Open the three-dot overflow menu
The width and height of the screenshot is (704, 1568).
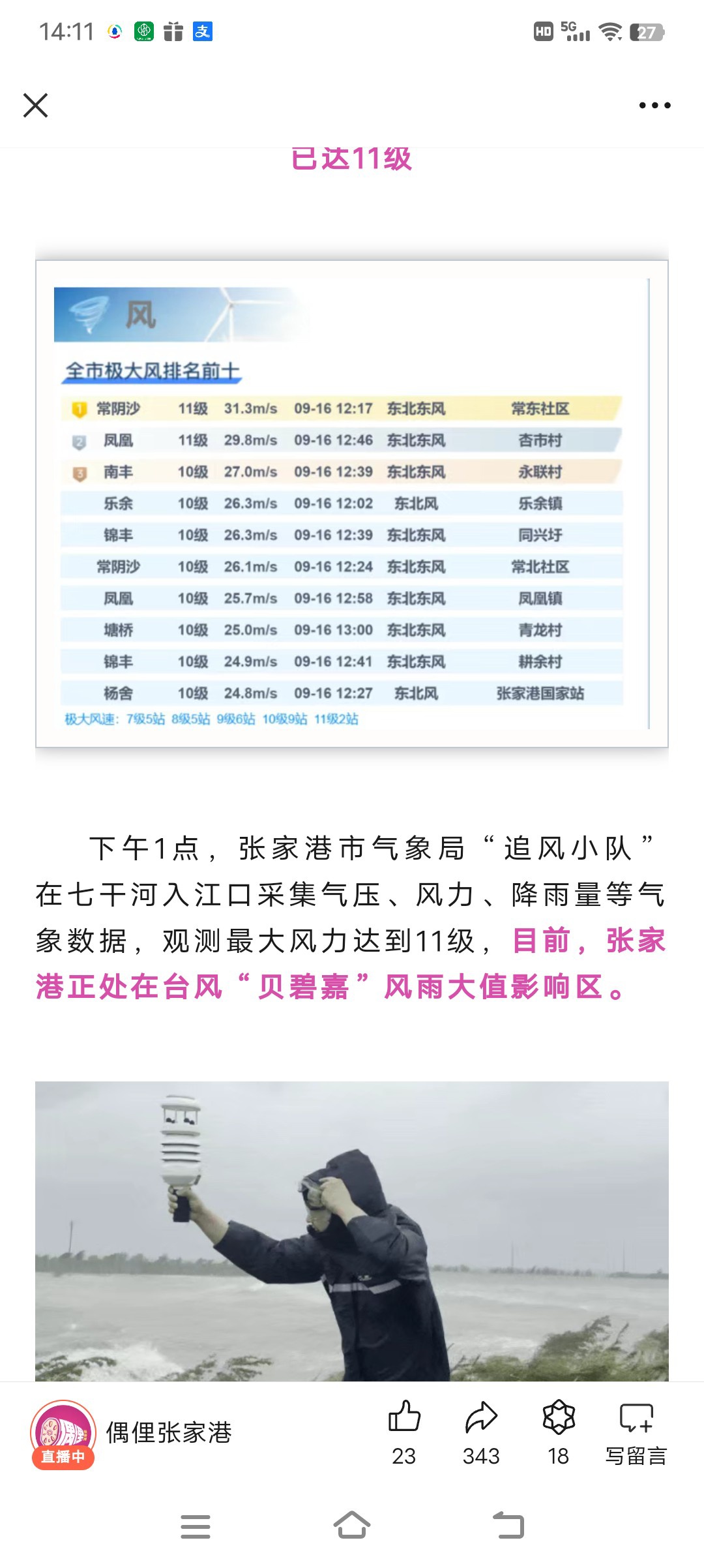tap(654, 105)
